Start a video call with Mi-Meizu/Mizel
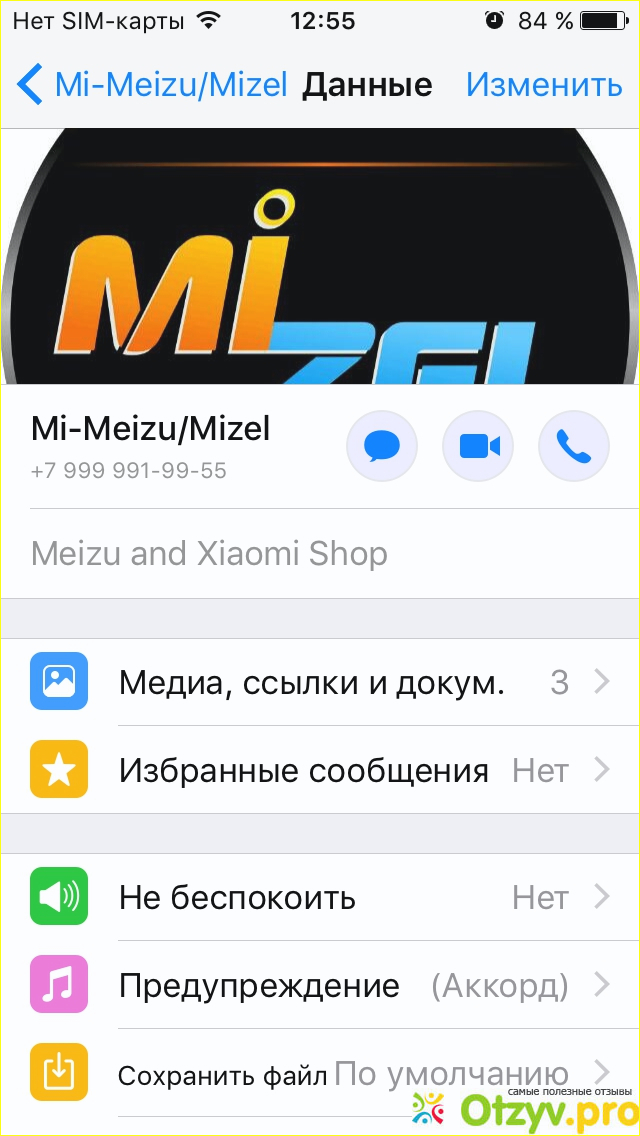This screenshot has height=1136, width=640. [478, 446]
